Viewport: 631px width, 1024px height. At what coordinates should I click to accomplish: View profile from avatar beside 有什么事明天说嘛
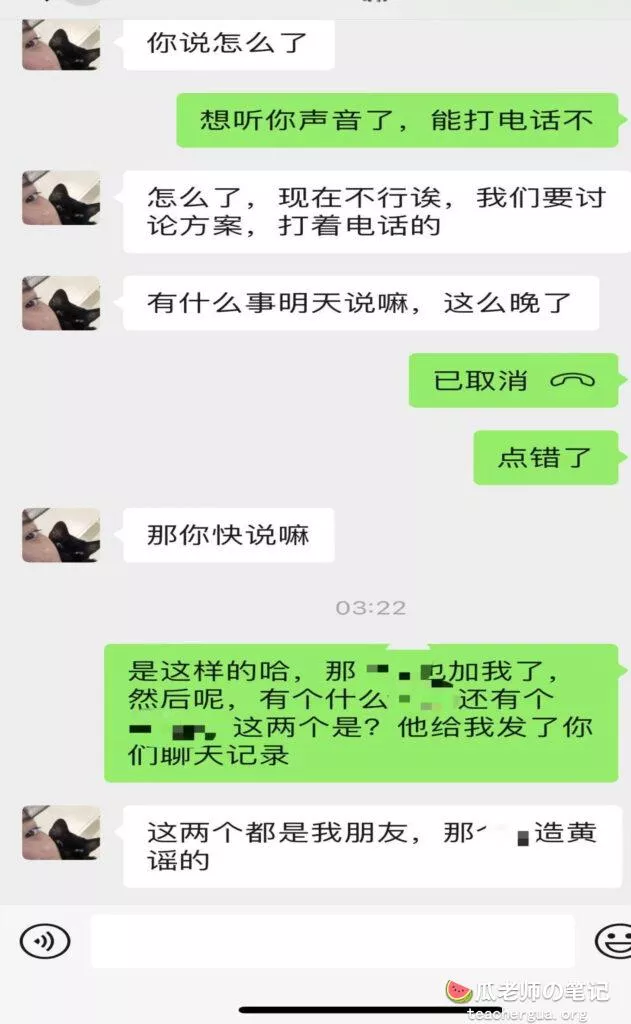61,303
